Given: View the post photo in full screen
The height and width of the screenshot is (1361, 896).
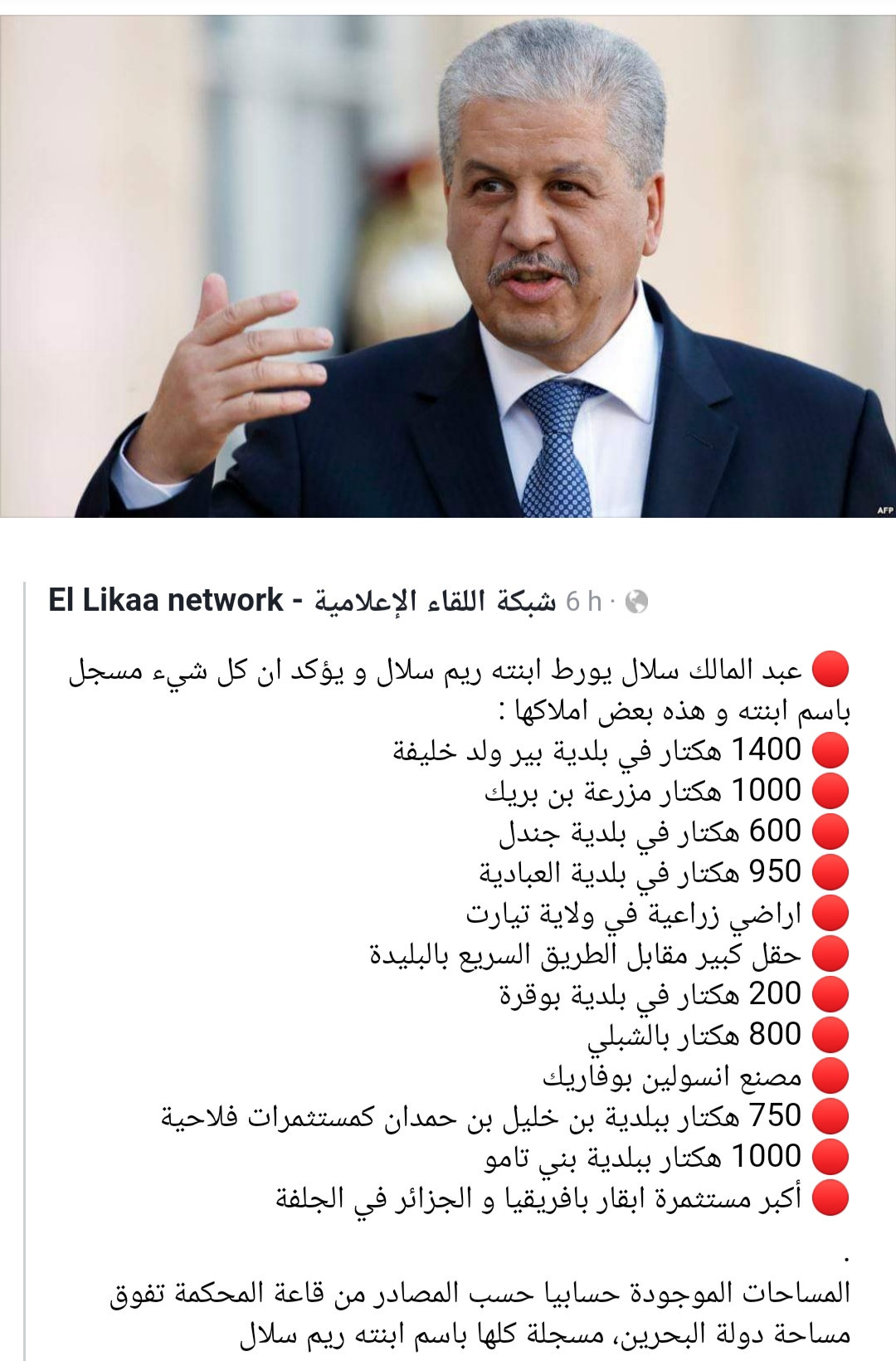Looking at the screenshot, I should pos(448,266).
